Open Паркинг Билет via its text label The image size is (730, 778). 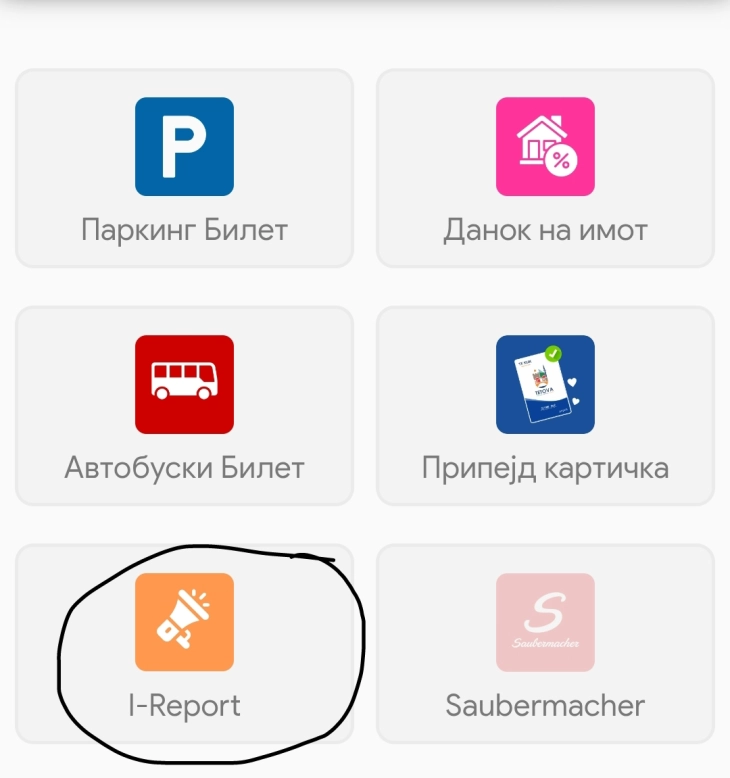coord(183,229)
